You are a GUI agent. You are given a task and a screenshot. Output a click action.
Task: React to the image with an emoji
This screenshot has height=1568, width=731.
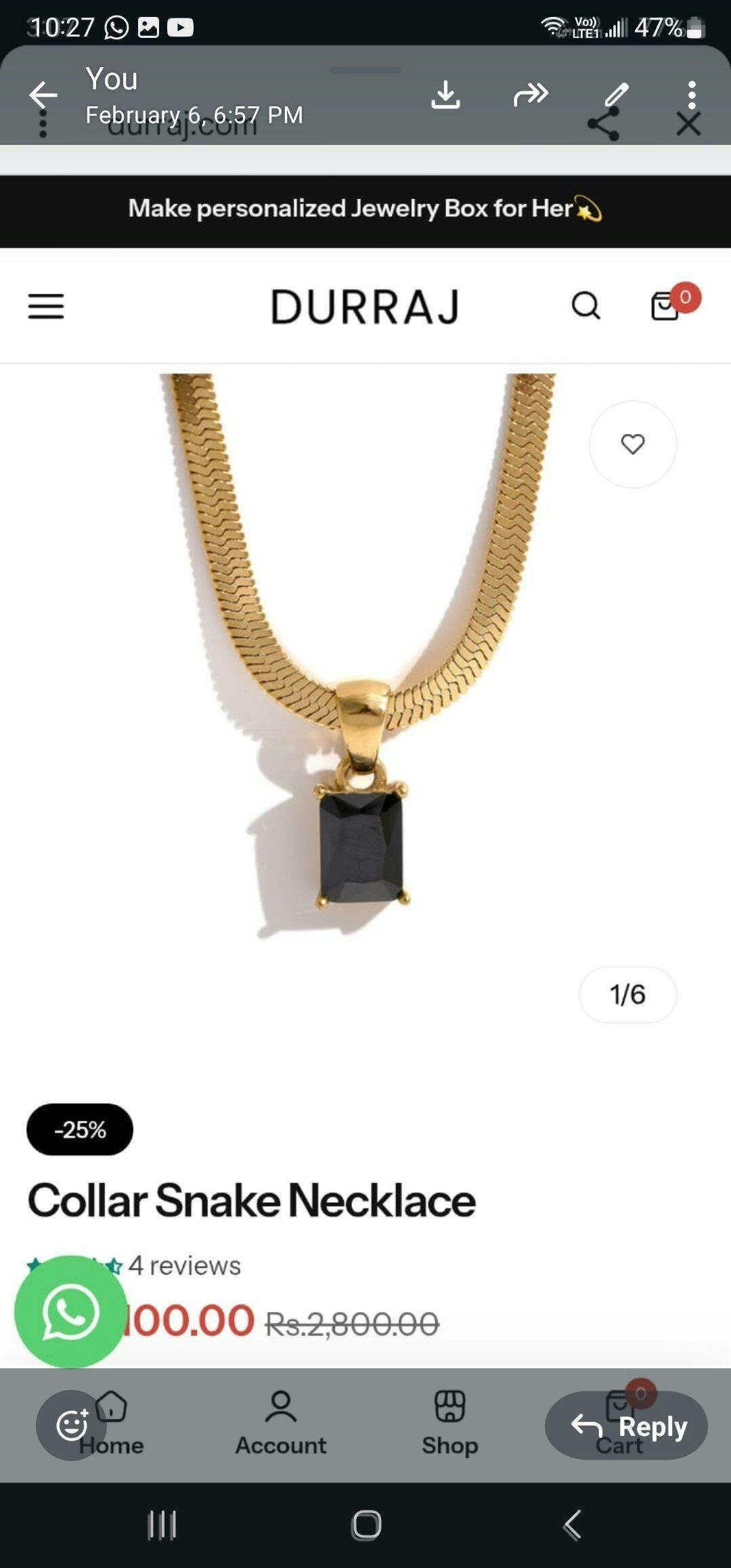71,1424
